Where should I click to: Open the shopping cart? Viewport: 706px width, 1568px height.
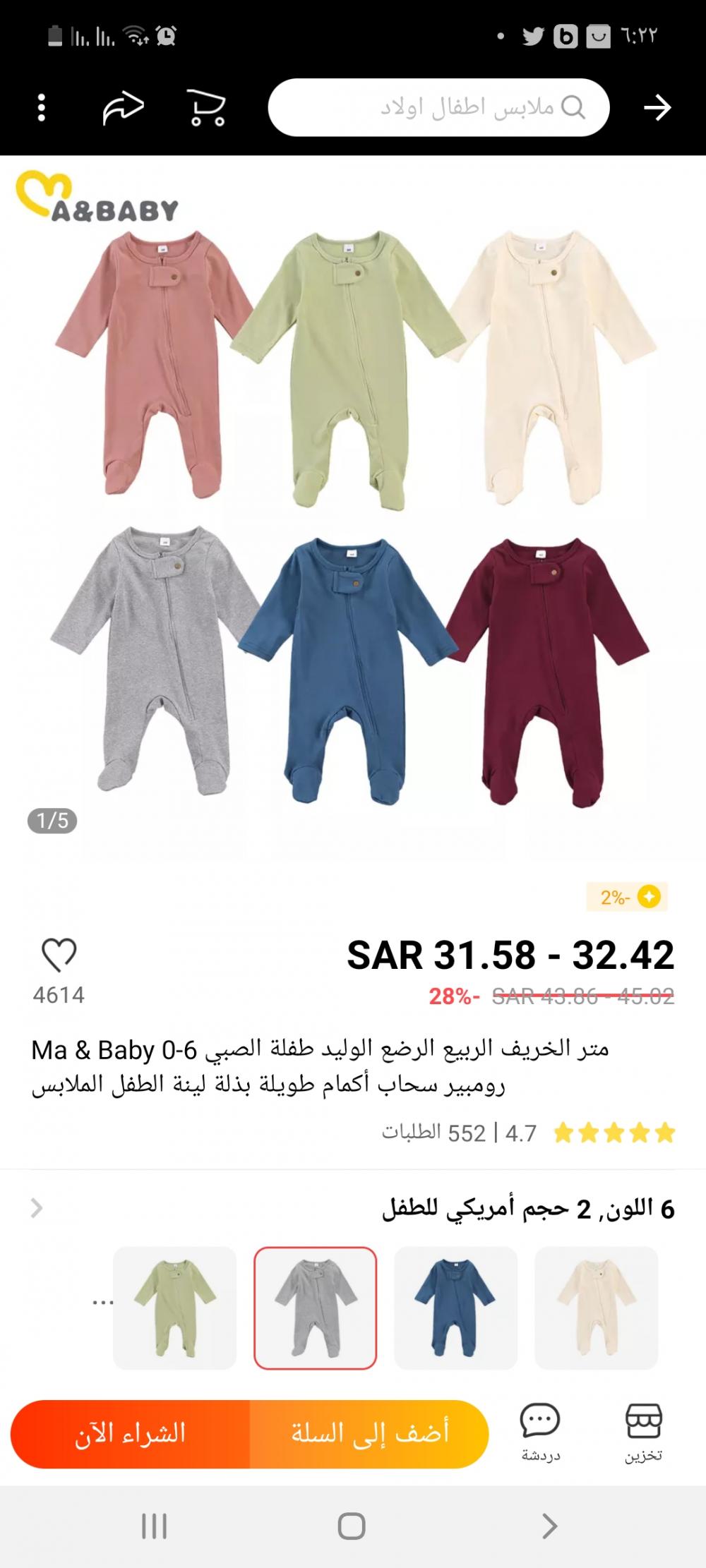pos(206,108)
